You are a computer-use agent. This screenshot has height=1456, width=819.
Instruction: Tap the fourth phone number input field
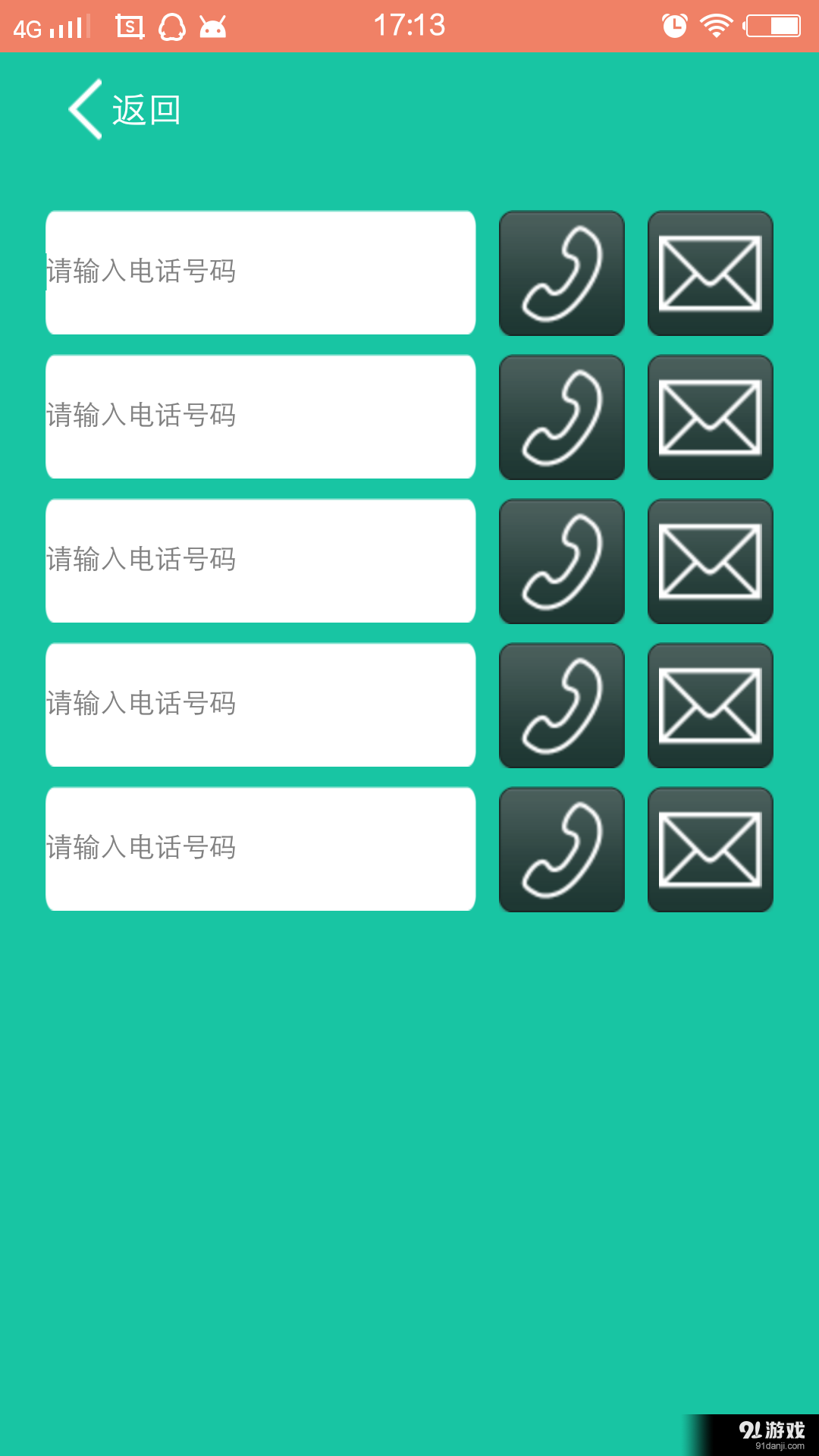pyautogui.click(x=260, y=705)
